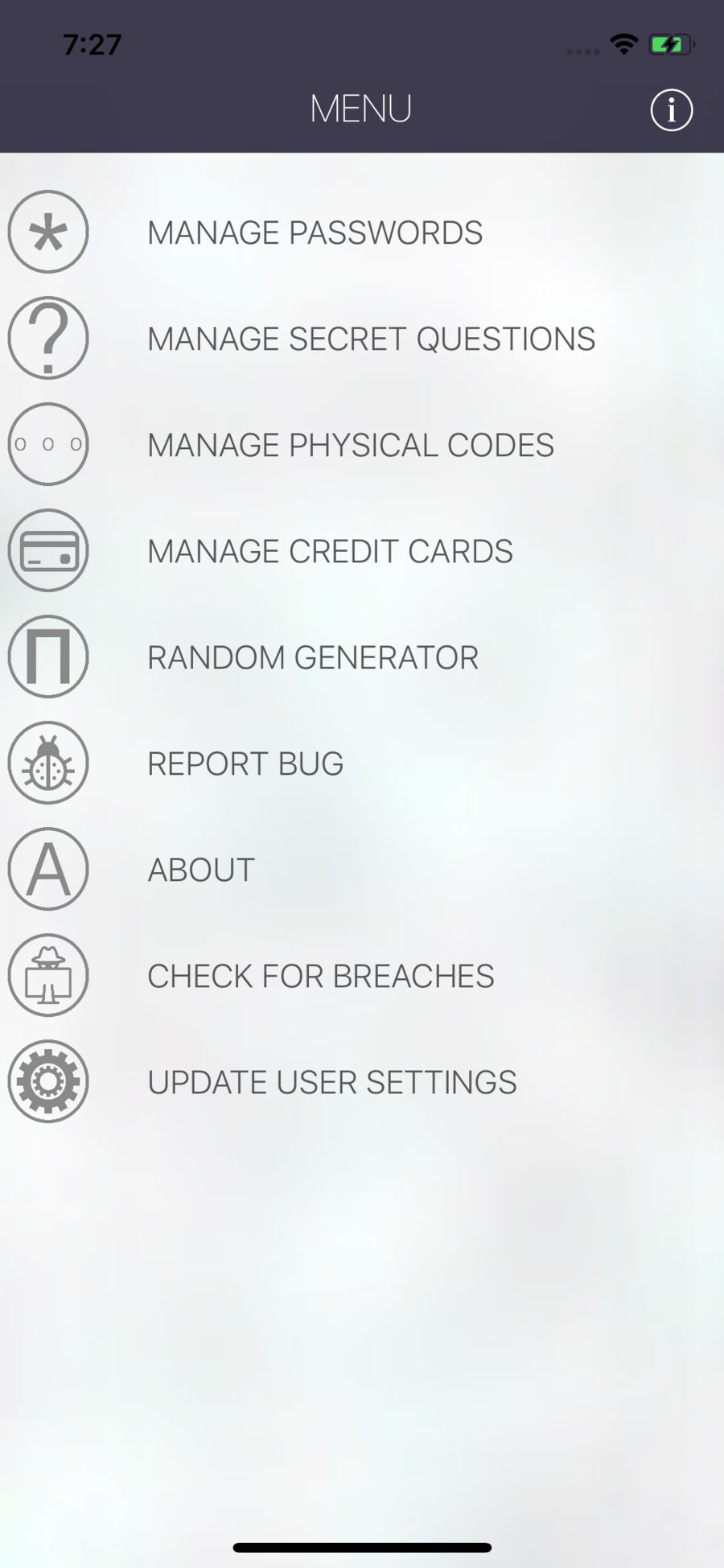Image resolution: width=724 pixels, height=1568 pixels.
Task: Open Update User Settings
Action: [x=362, y=1082]
